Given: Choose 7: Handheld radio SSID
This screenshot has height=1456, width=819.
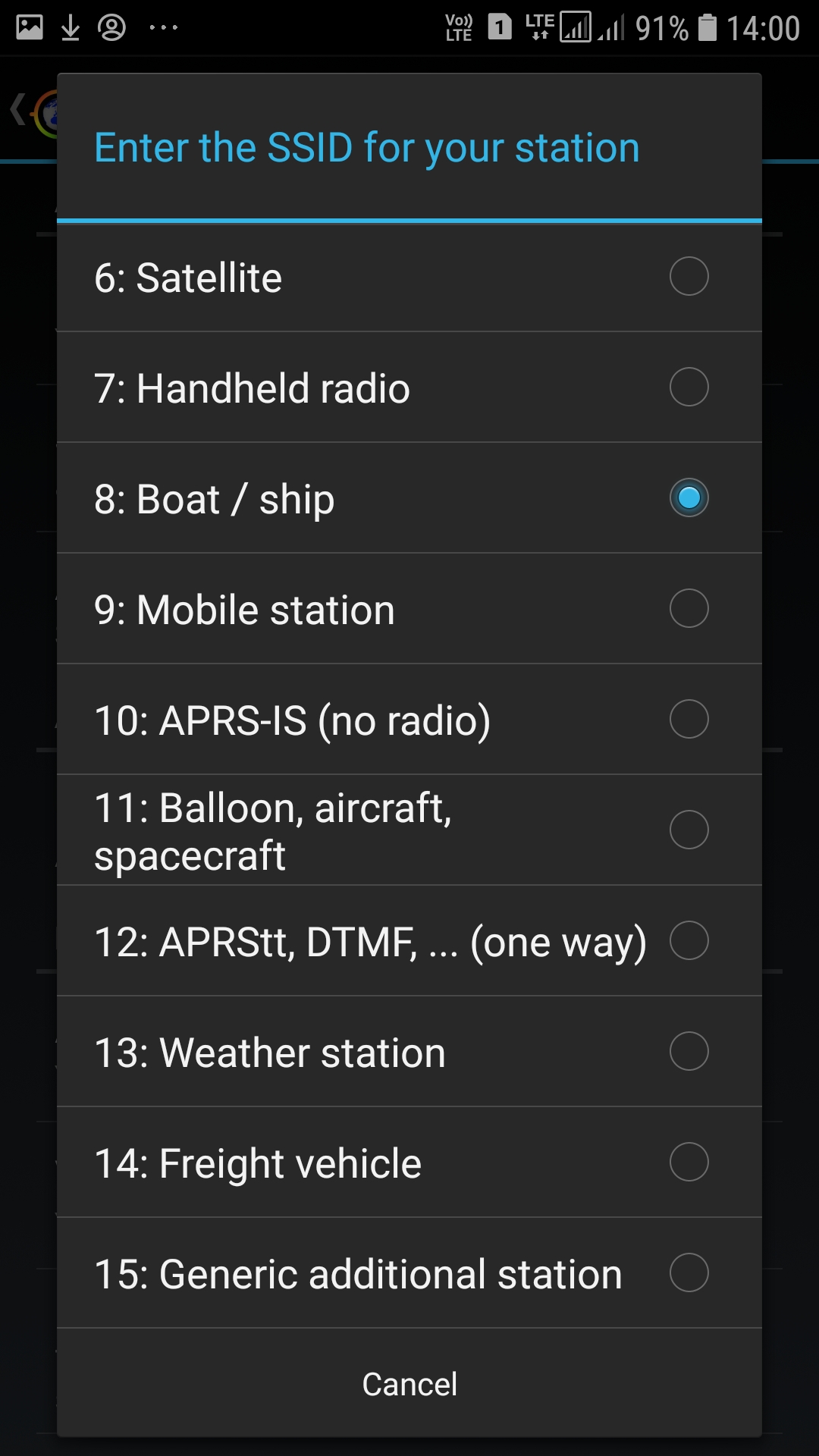Looking at the screenshot, I should point(409,388).
